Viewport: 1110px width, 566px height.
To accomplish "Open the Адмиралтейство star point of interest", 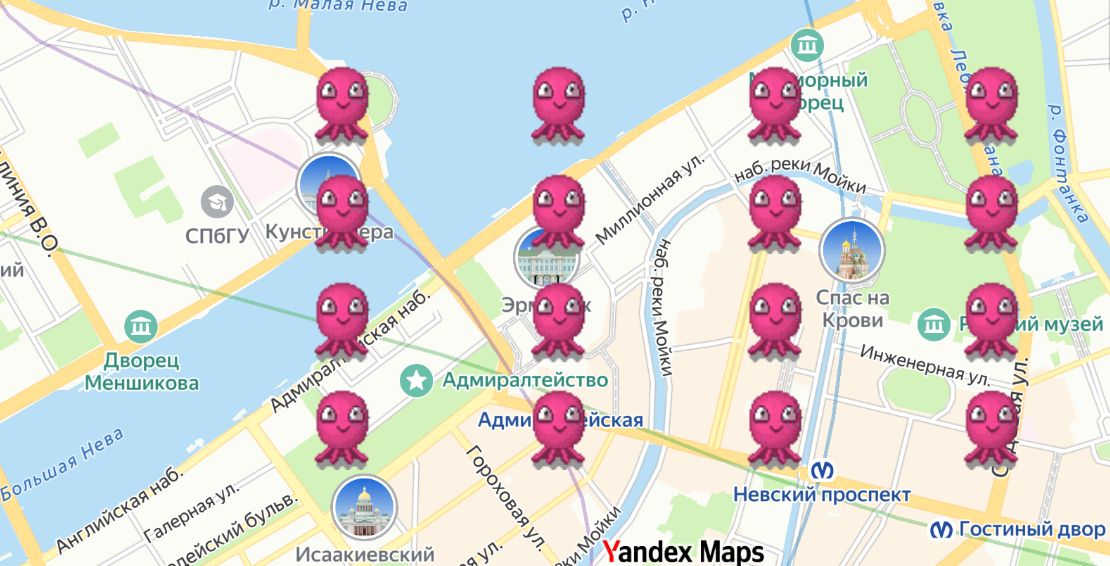I will [x=416, y=380].
